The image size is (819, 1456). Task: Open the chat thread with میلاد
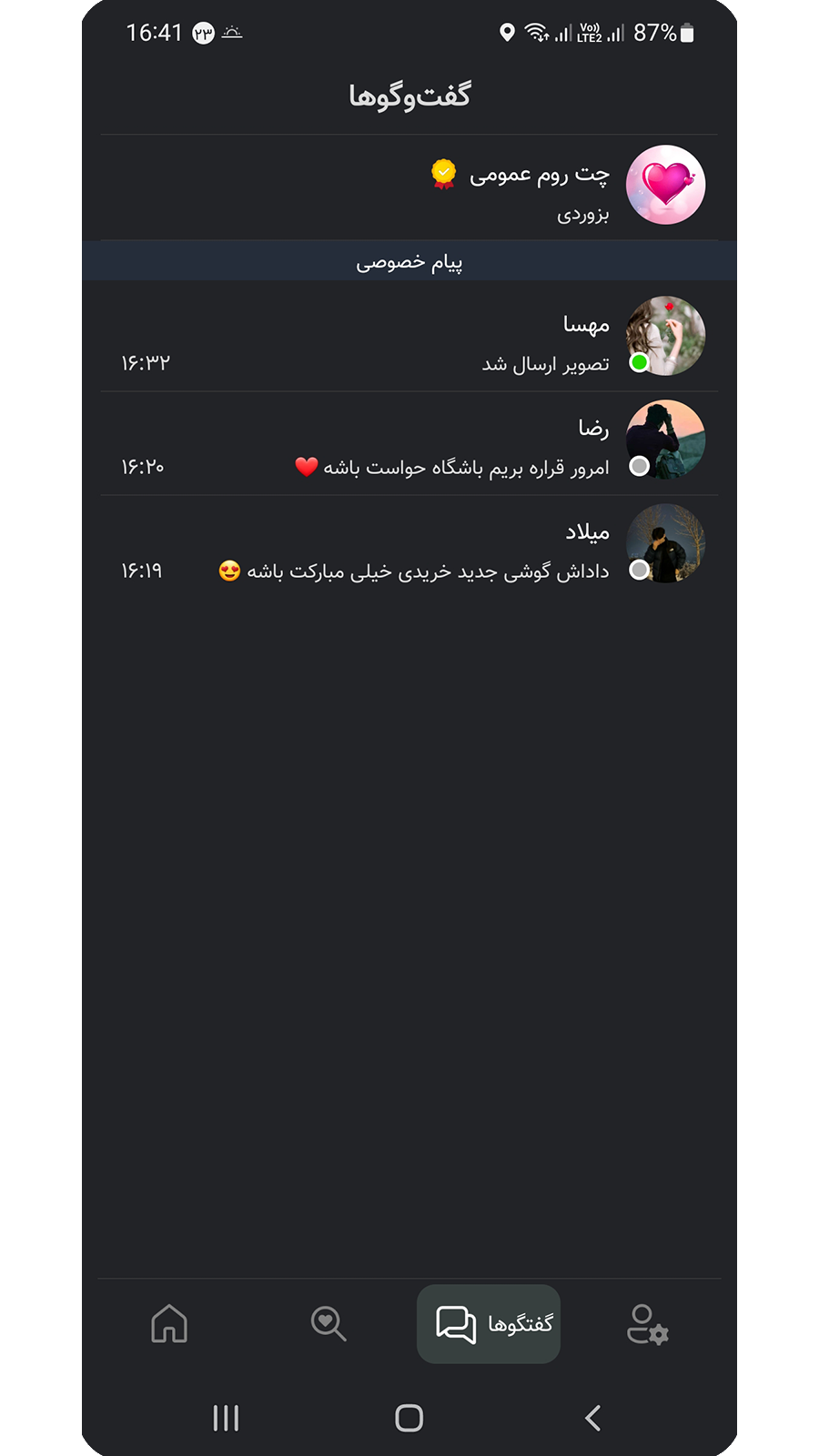pyautogui.click(x=409, y=546)
